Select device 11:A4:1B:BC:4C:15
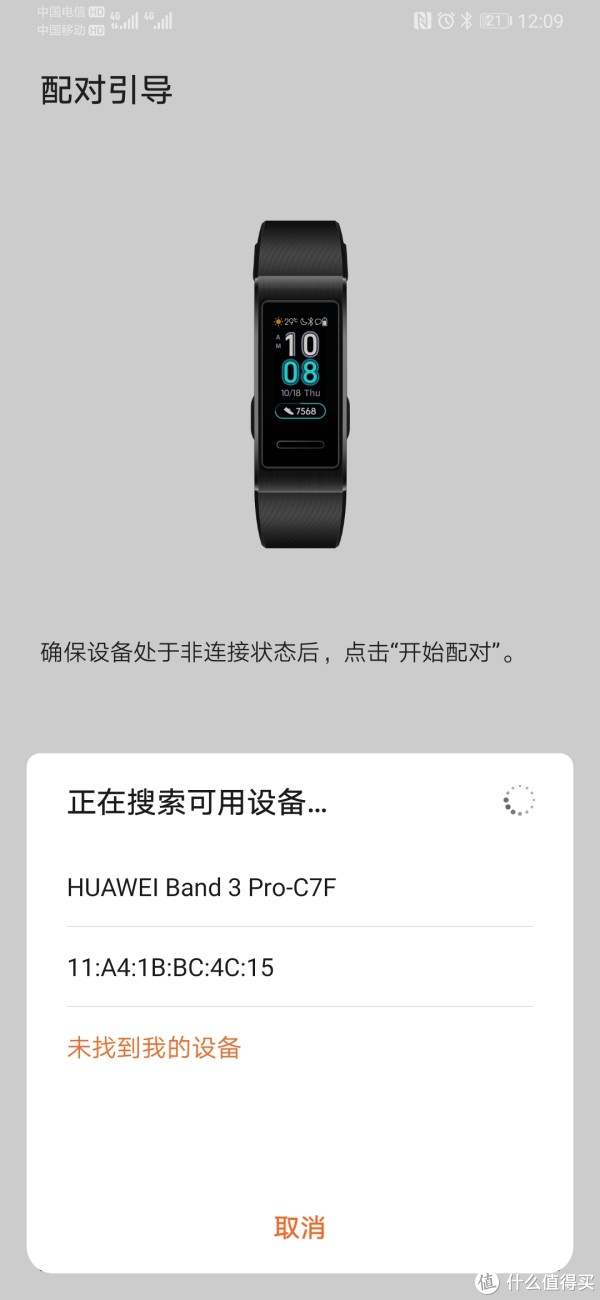This screenshot has width=600, height=1300. tap(170, 967)
